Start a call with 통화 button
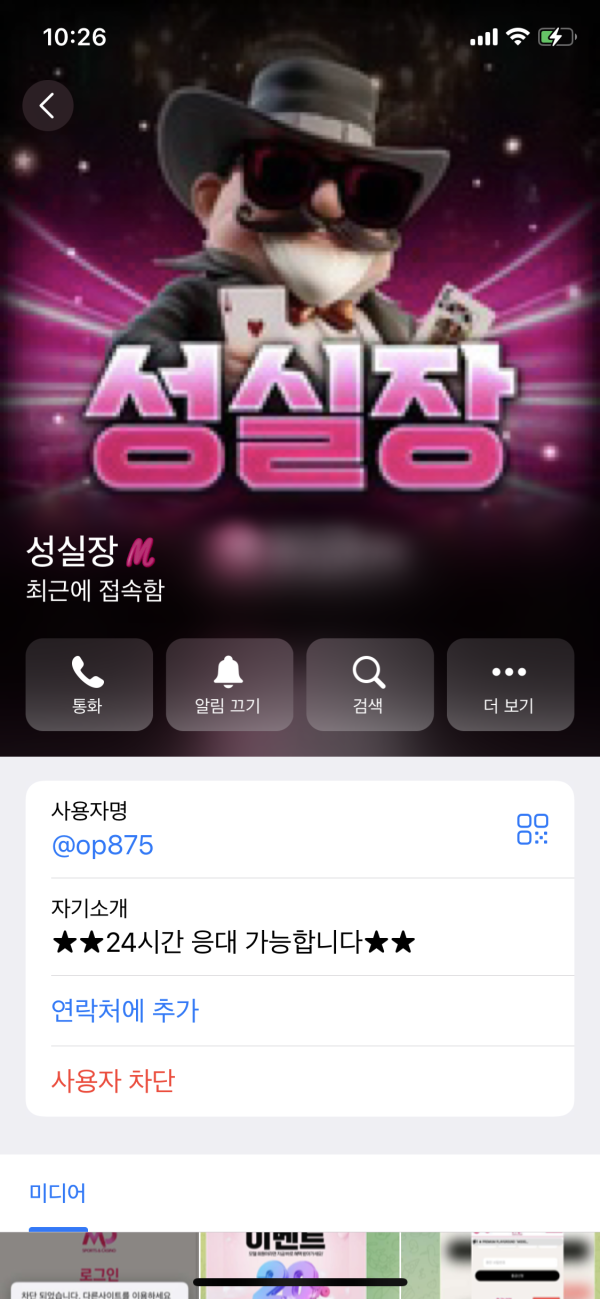Screen dimensions: 600x1299 [x=89, y=685]
